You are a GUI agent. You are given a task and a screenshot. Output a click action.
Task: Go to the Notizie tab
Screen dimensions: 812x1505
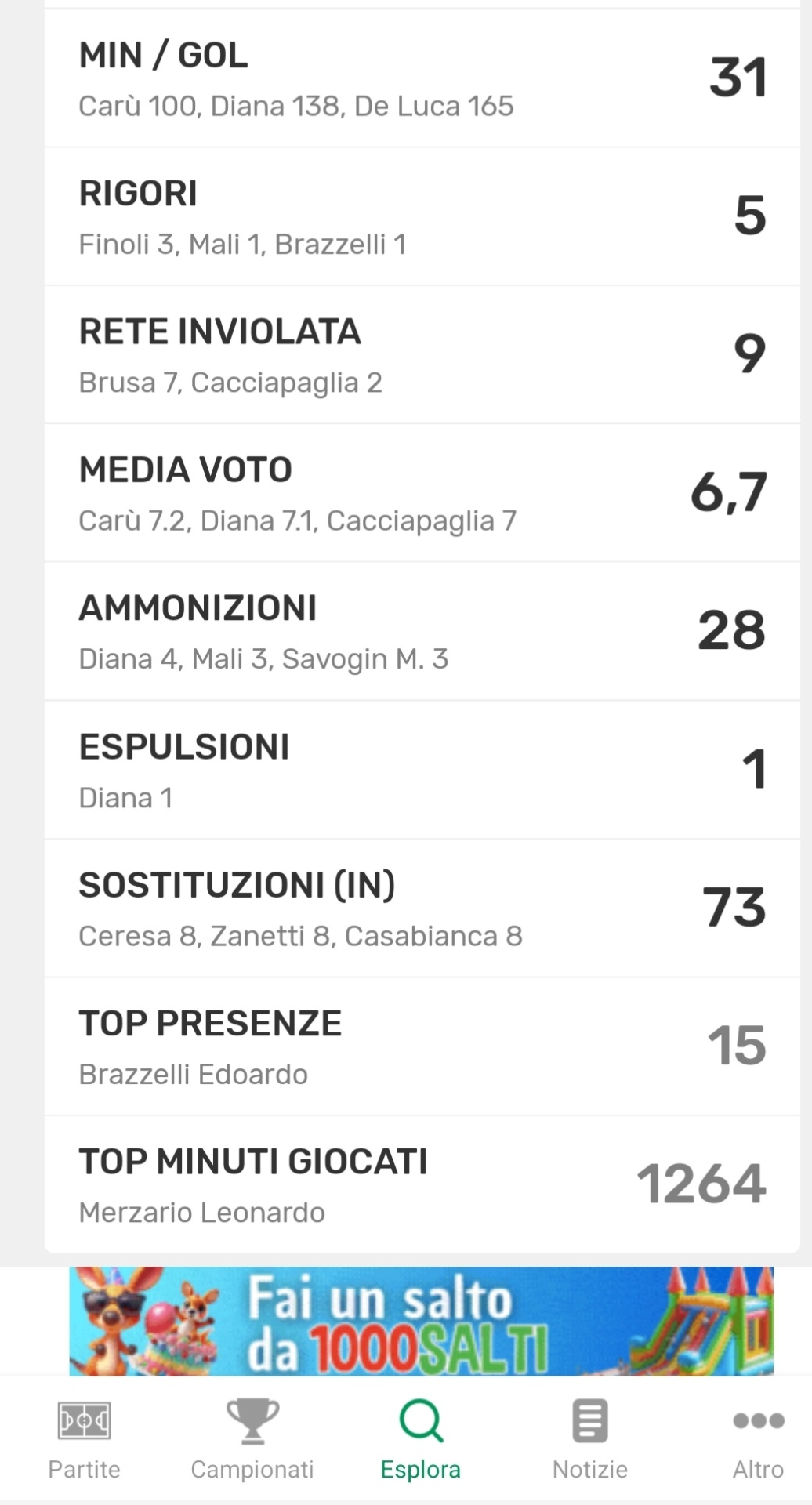click(x=589, y=1438)
